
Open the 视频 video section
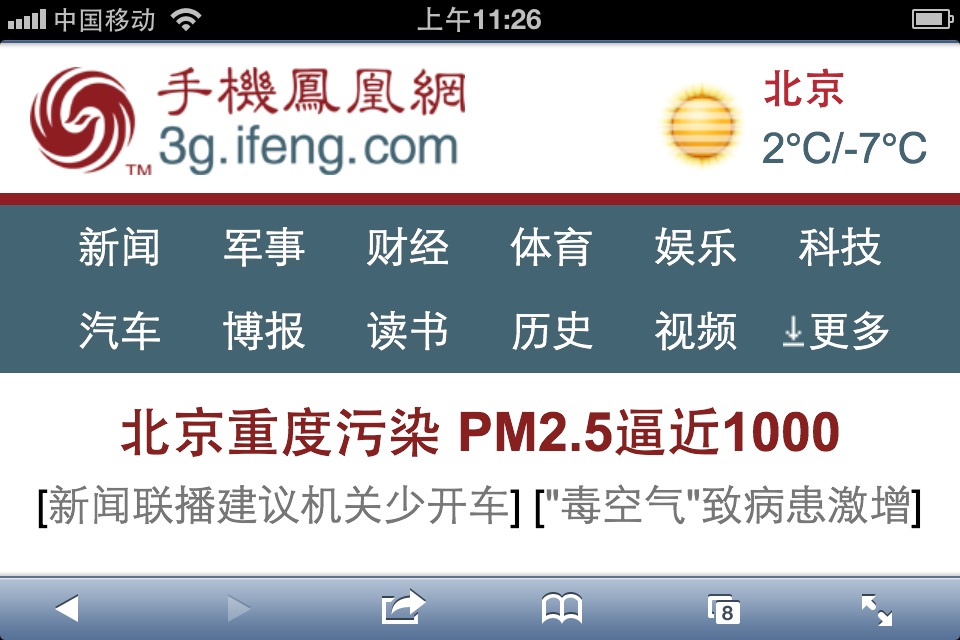click(696, 331)
